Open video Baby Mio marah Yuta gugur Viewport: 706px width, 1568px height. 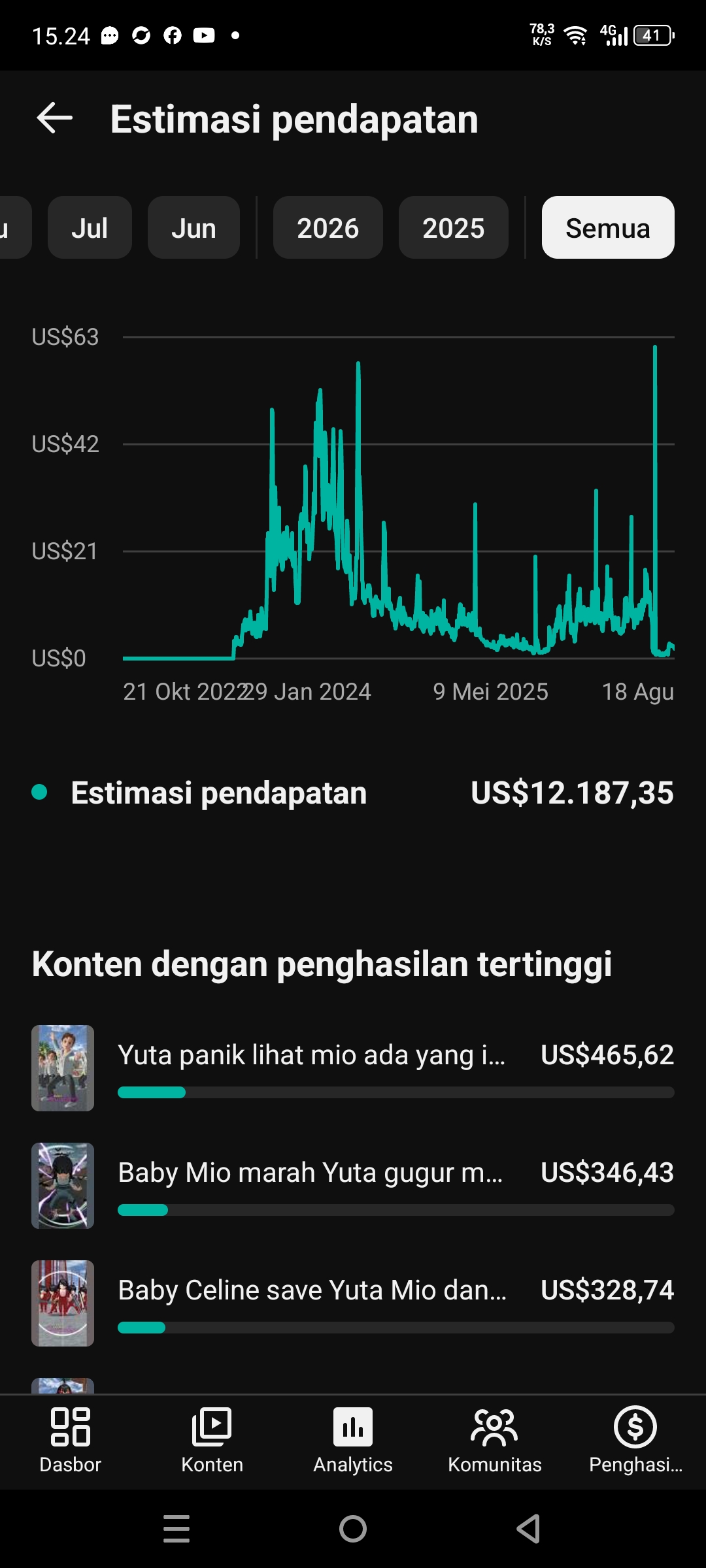tap(353, 1186)
